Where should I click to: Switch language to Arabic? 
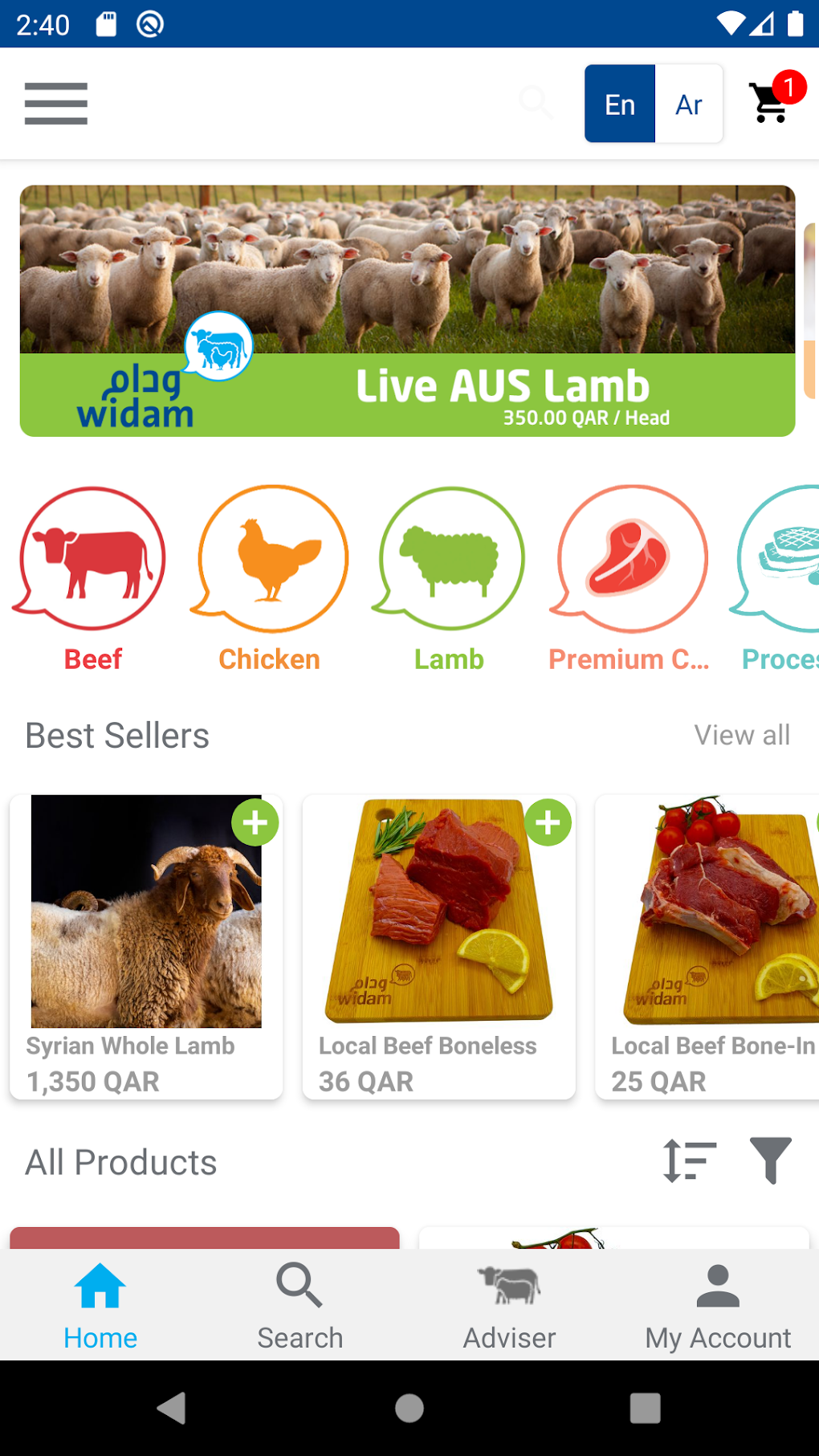pos(688,103)
